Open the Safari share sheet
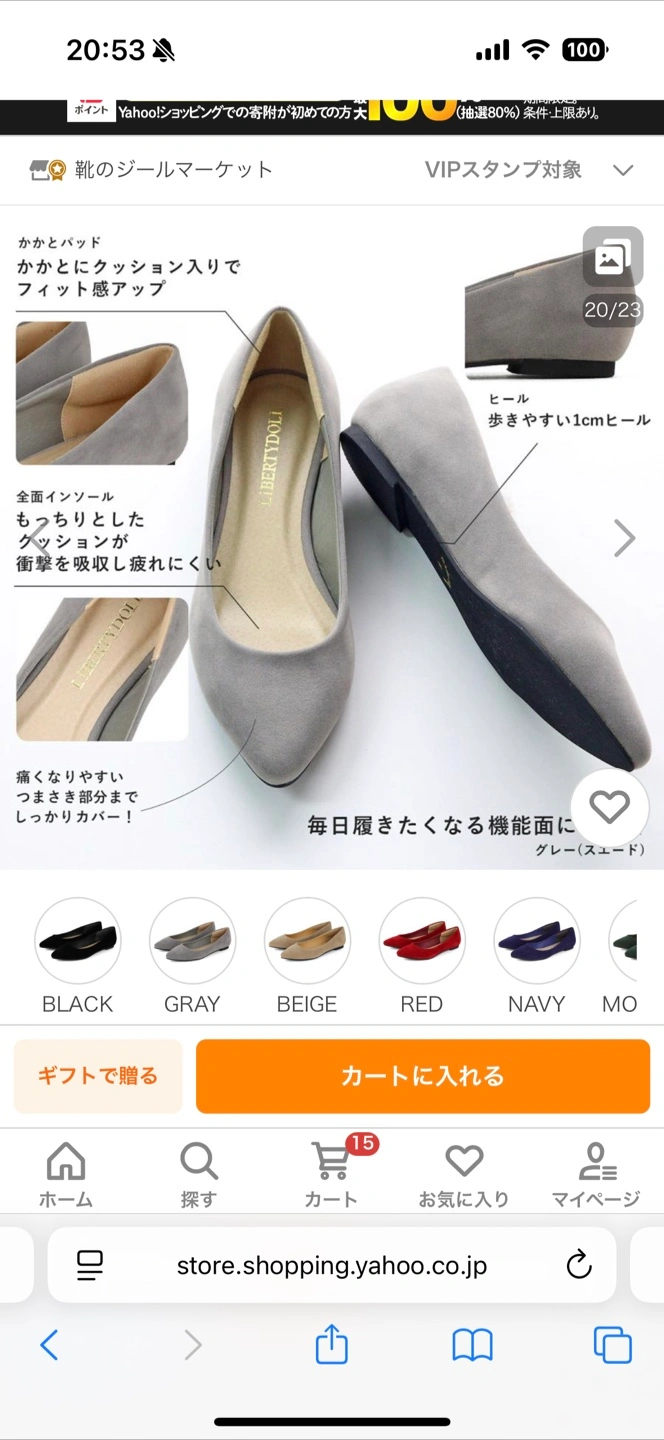664x1440 pixels. 331,1345
